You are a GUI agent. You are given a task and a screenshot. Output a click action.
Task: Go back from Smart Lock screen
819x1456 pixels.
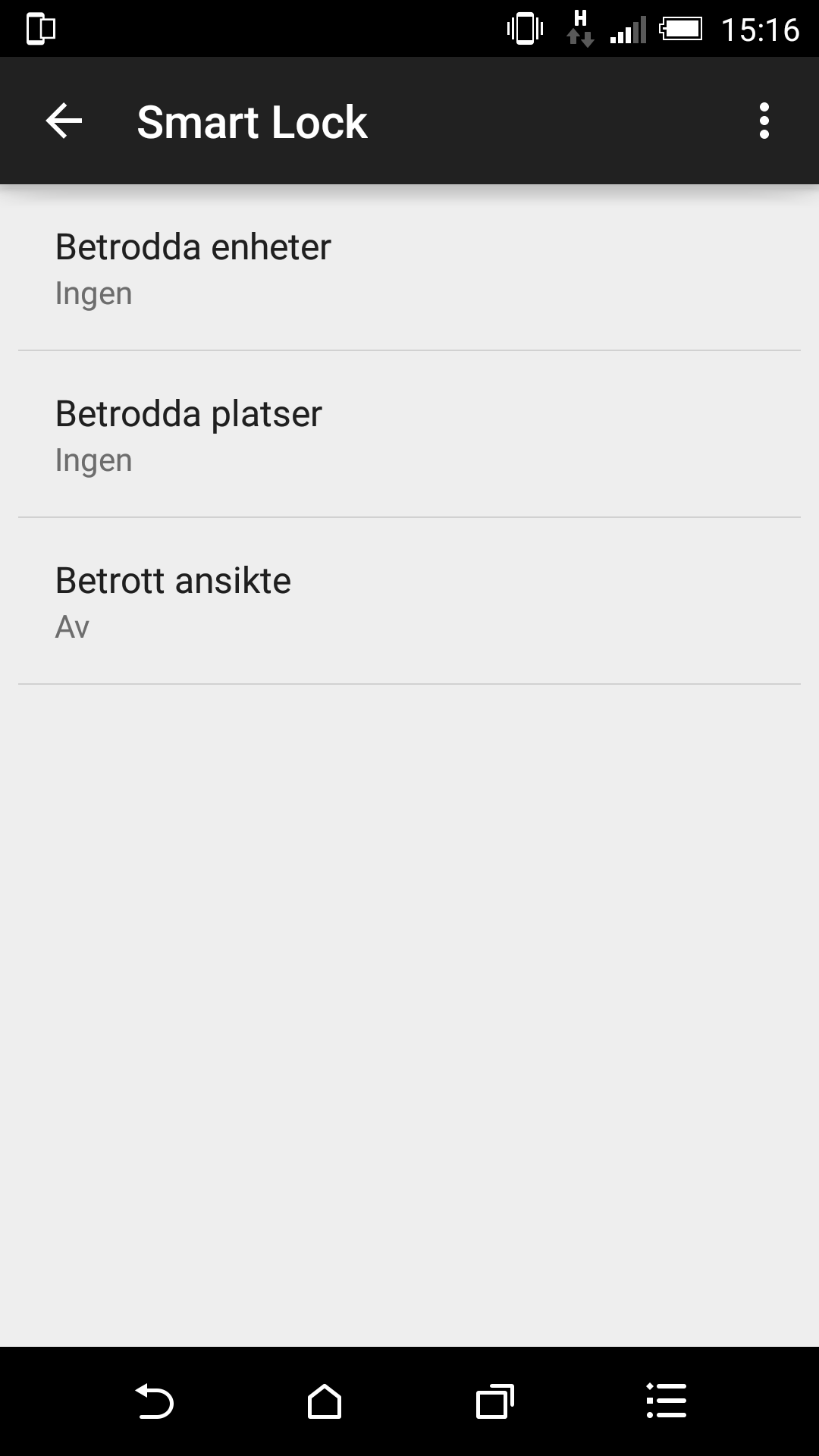64,121
